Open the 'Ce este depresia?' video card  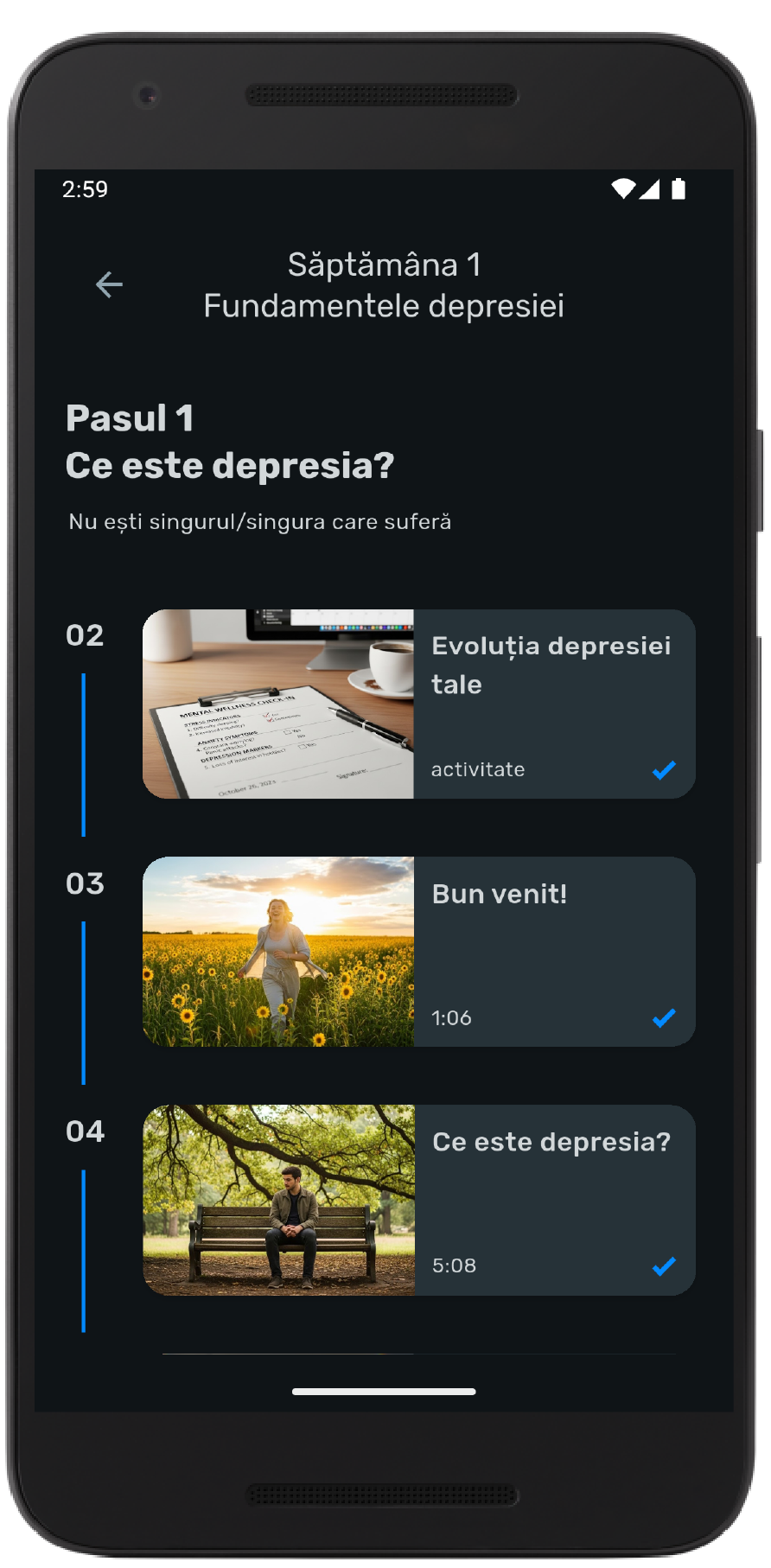point(418,1200)
